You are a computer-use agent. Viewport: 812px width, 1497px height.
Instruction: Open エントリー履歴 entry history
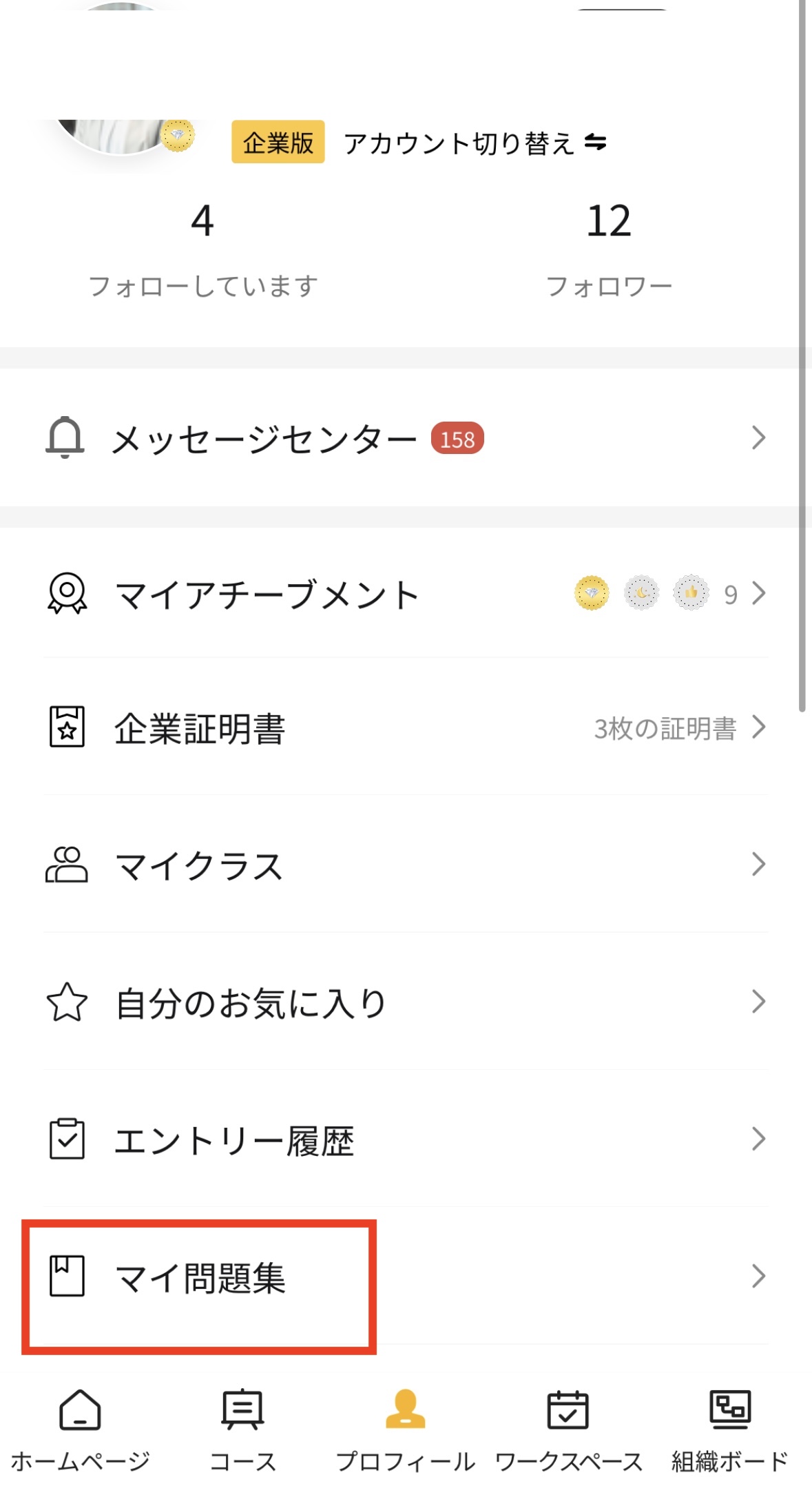point(405,1139)
